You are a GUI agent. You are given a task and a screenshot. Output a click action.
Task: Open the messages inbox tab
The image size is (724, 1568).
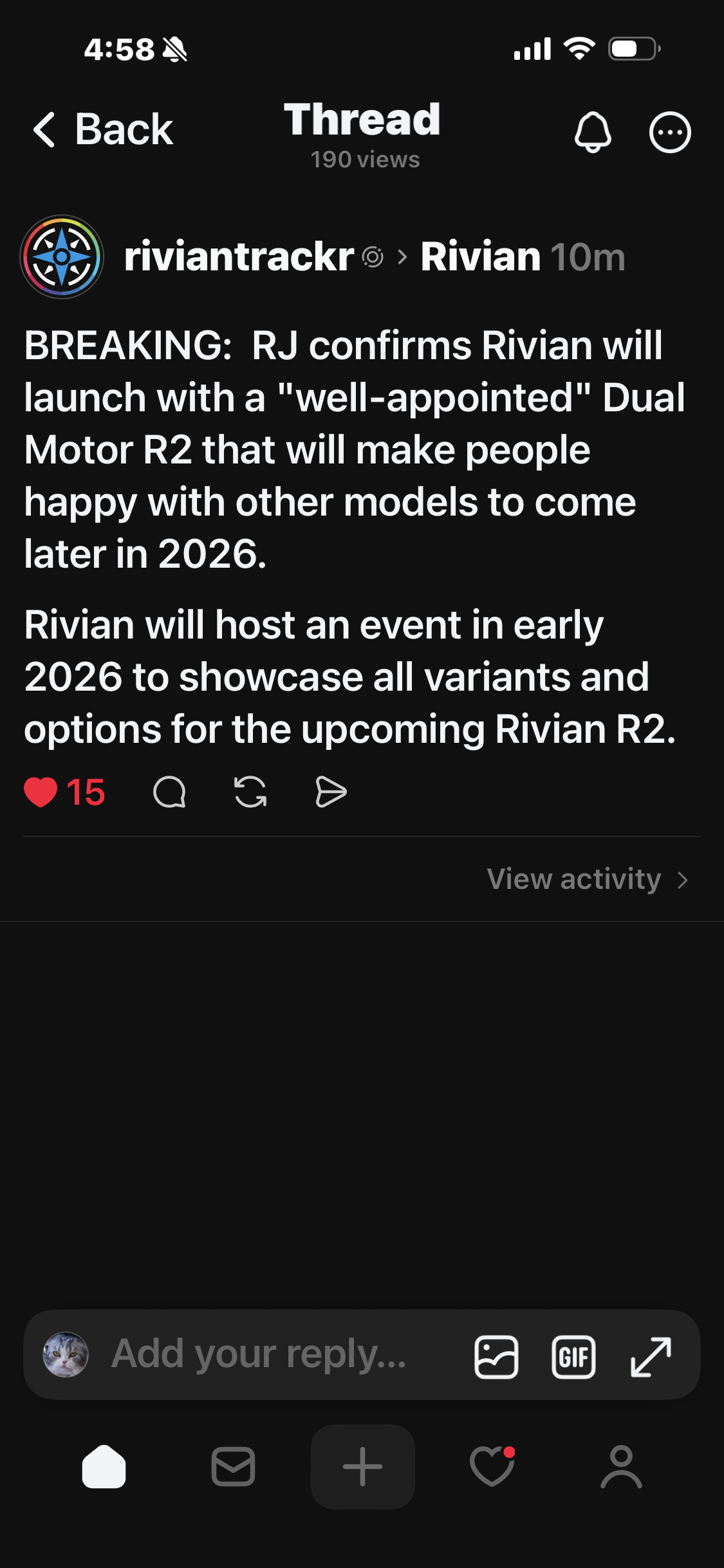[233, 1467]
